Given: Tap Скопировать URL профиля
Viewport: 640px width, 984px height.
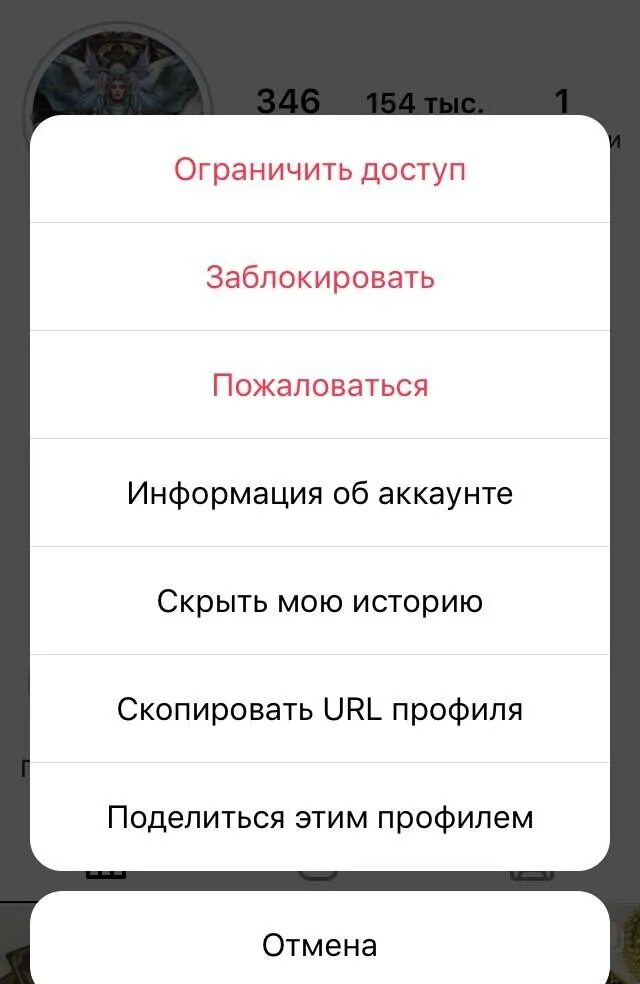Looking at the screenshot, I should coord(320,709).
